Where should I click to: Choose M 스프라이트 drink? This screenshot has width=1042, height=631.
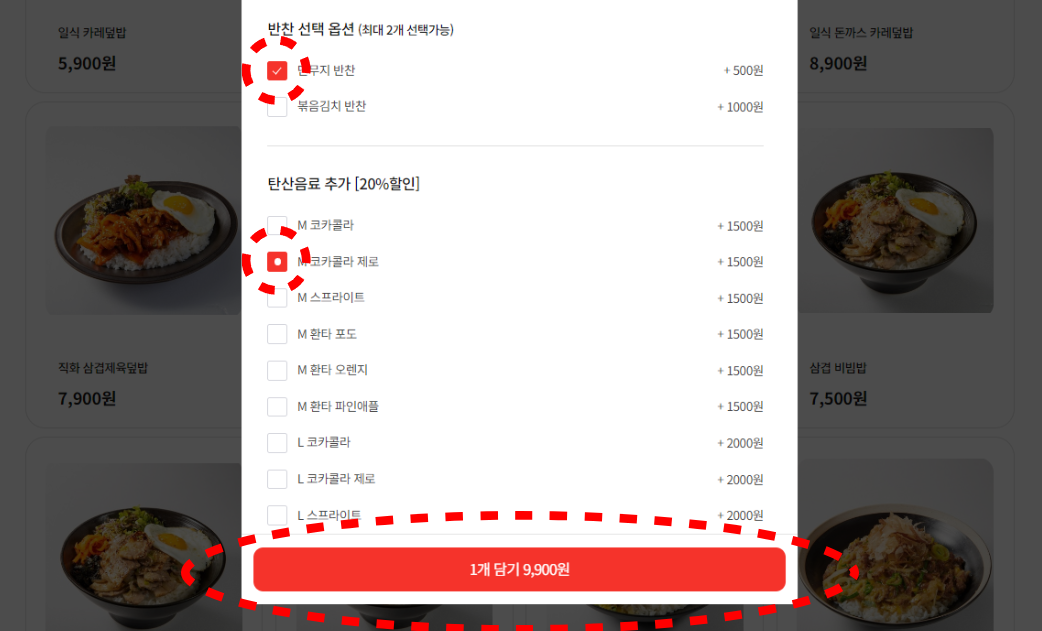(x=277, y=298)
